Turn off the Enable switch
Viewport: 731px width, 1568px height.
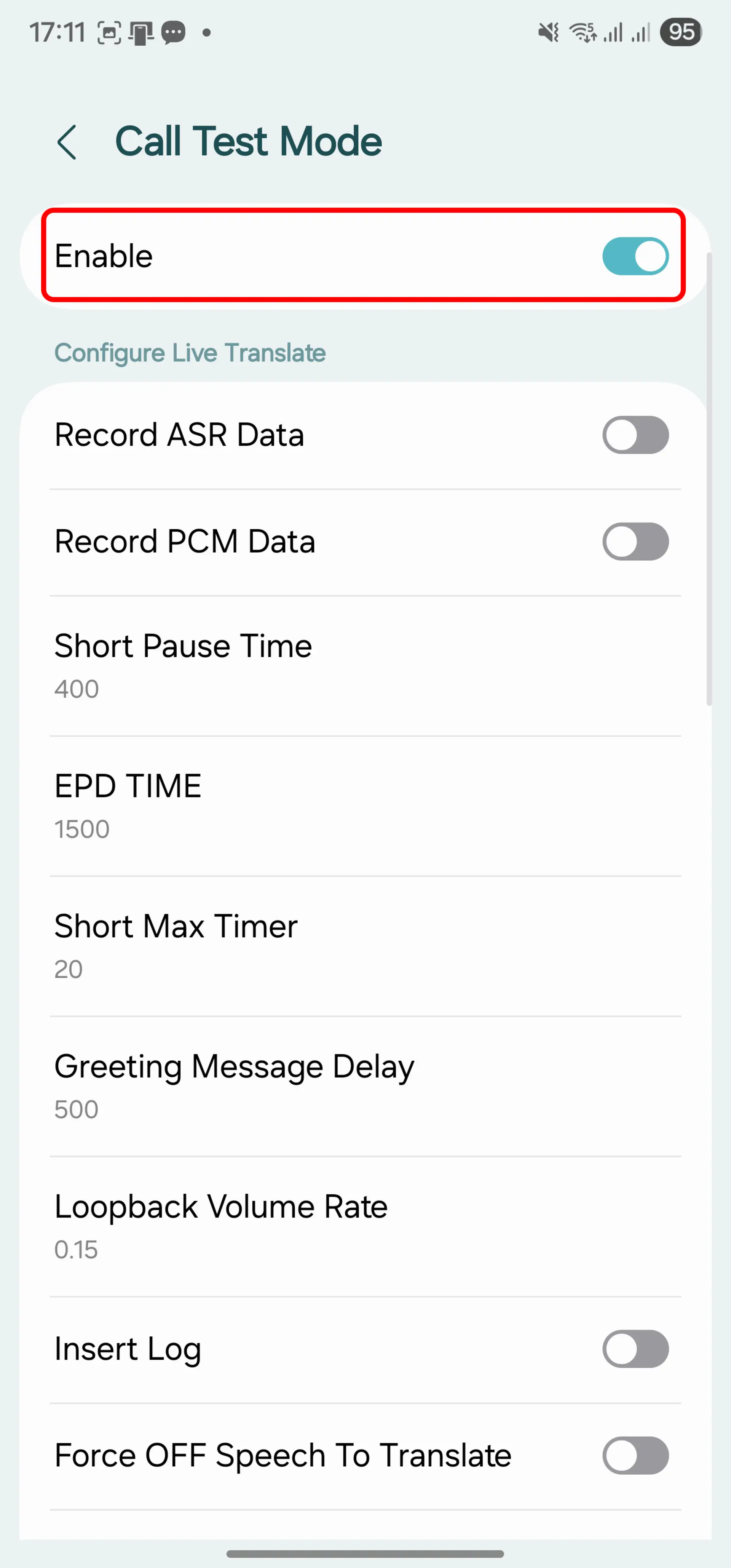[635, 256]
